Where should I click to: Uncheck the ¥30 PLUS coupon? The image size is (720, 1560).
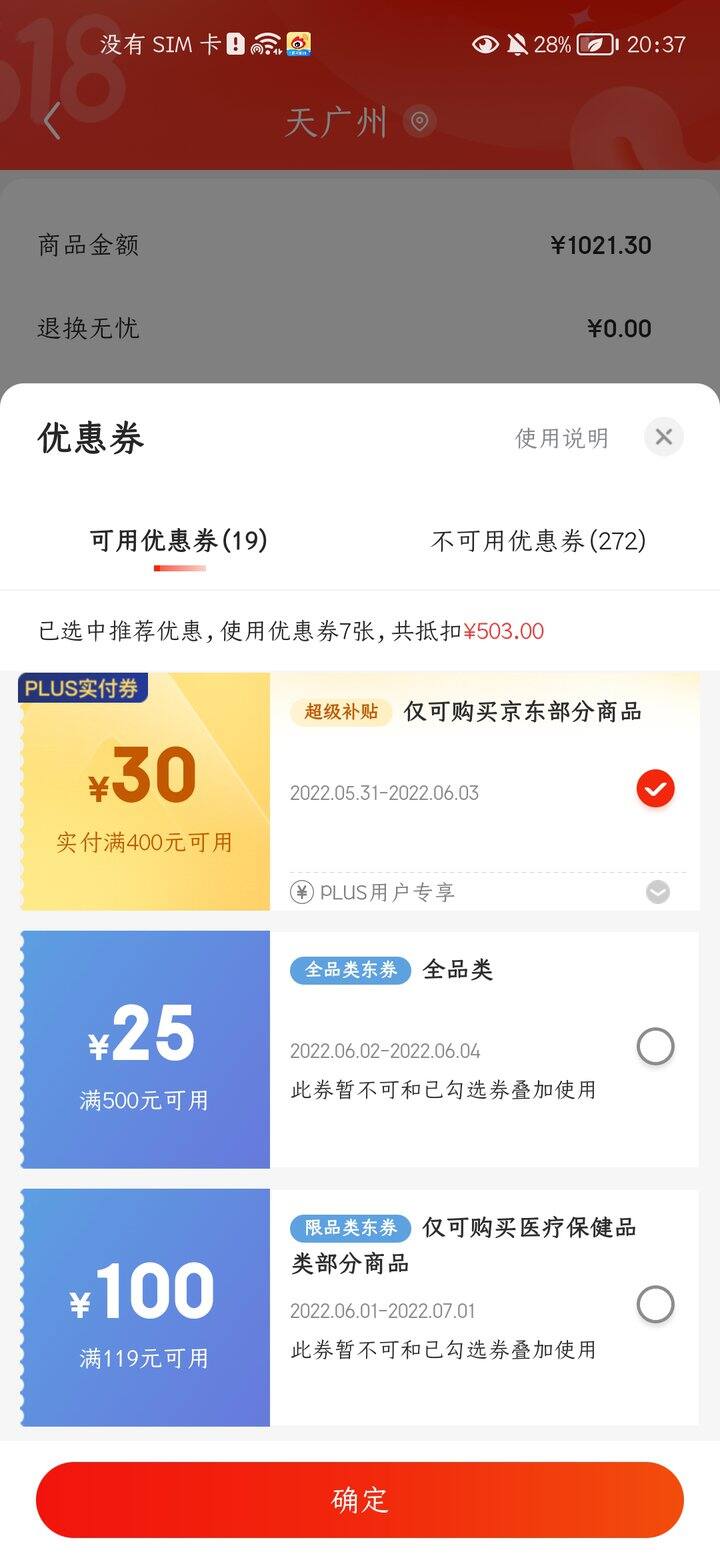pyautogui.click(x=656, y=789)
